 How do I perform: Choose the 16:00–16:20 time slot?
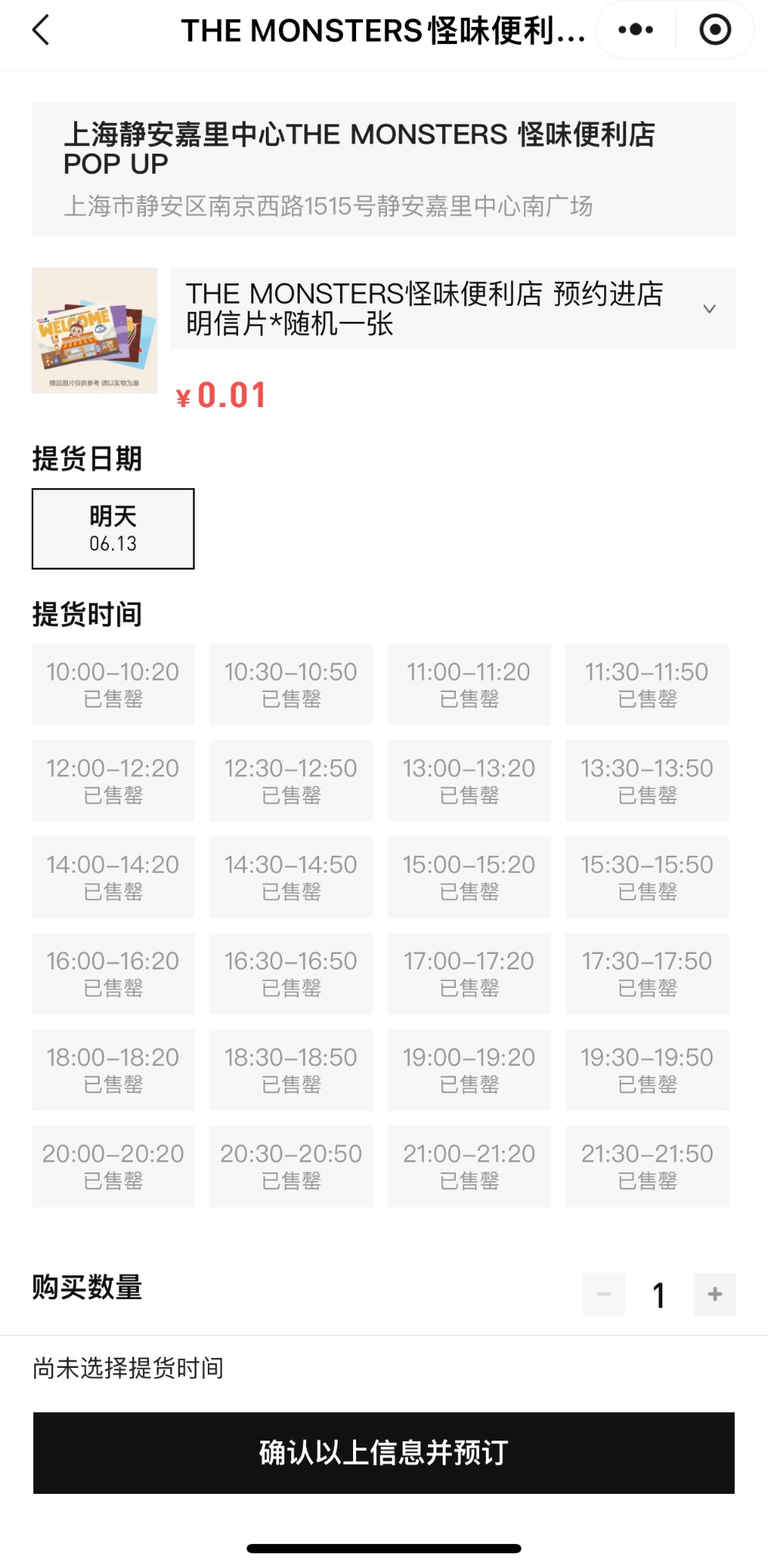pos(113,973)
